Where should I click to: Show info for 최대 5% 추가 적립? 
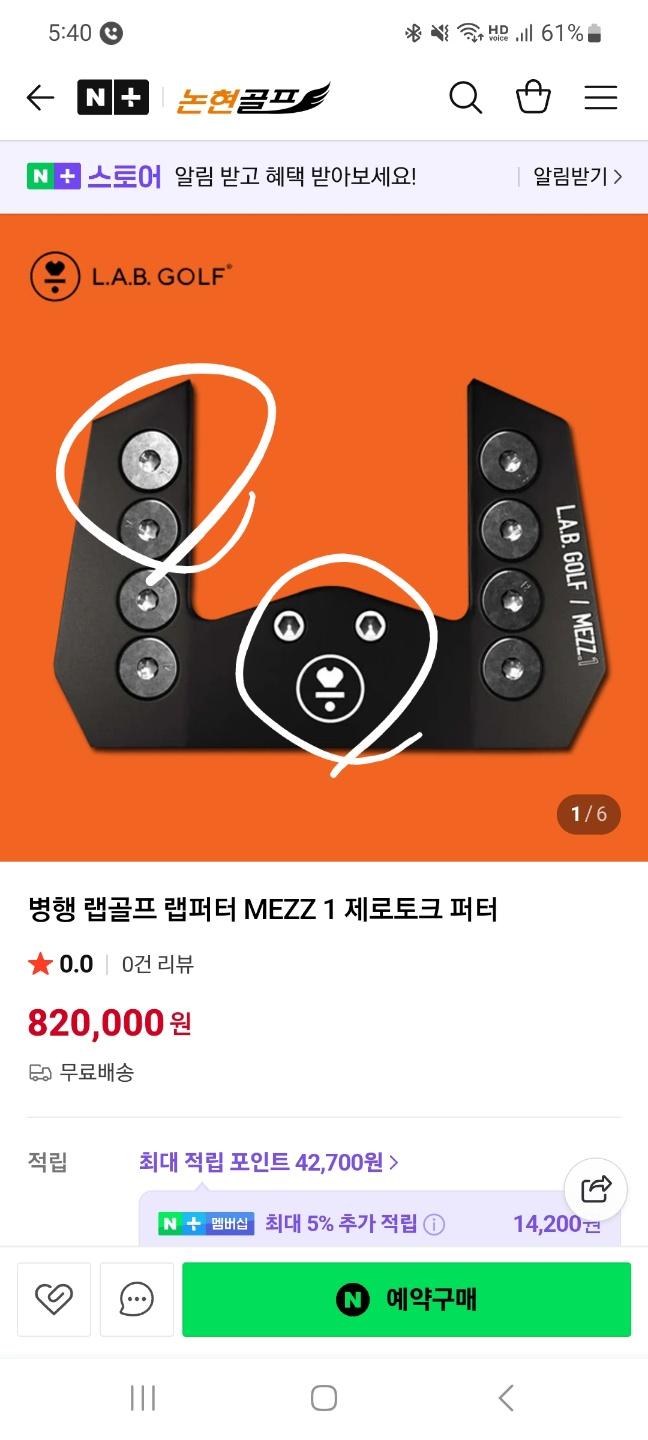tap(434, 1224)
